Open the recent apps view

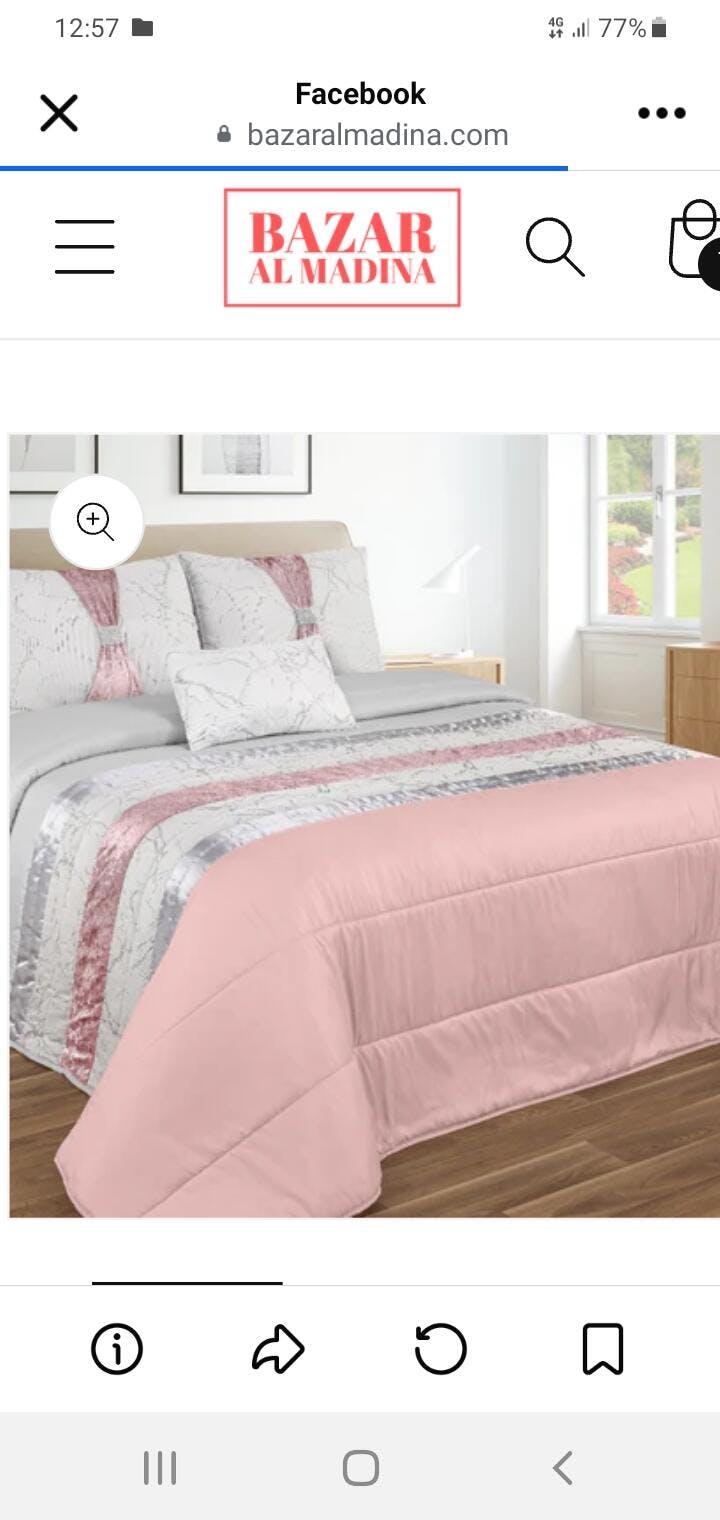[160, 1468]
